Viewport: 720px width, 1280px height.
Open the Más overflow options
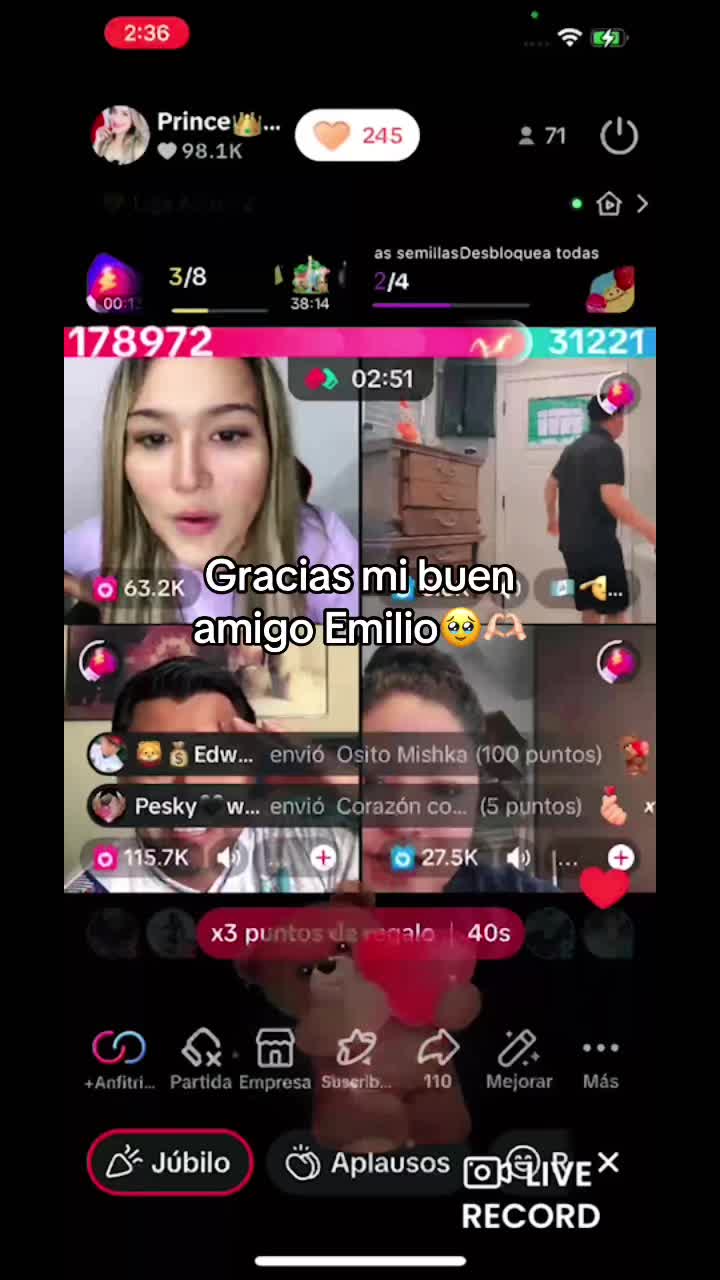click(x=600, y=1060)
